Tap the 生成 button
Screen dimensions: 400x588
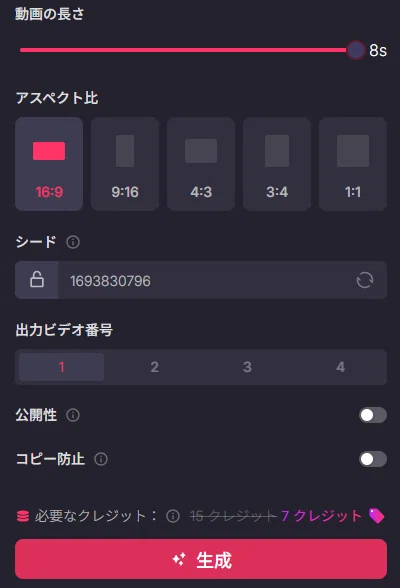click(x=201, y=559)
